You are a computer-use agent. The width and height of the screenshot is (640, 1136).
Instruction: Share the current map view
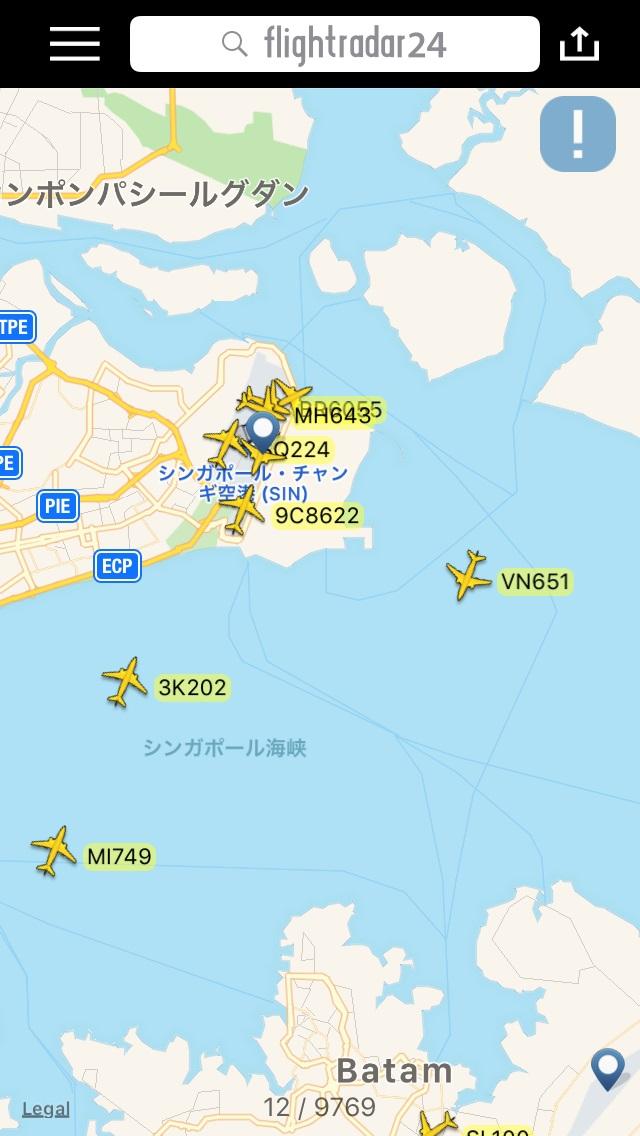pyautogui.click(x=579, y=44)
